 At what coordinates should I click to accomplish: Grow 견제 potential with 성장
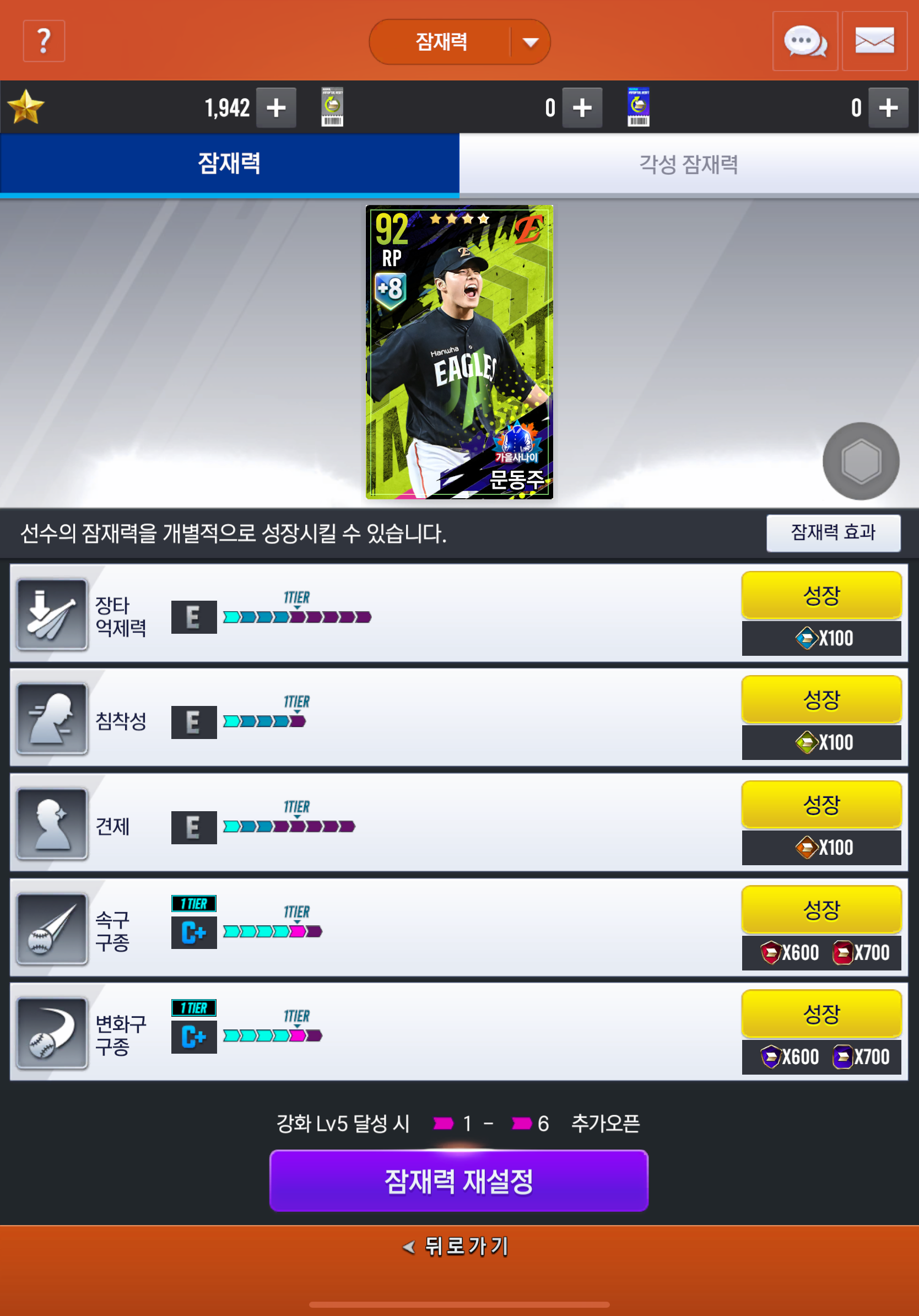[820, 804]
